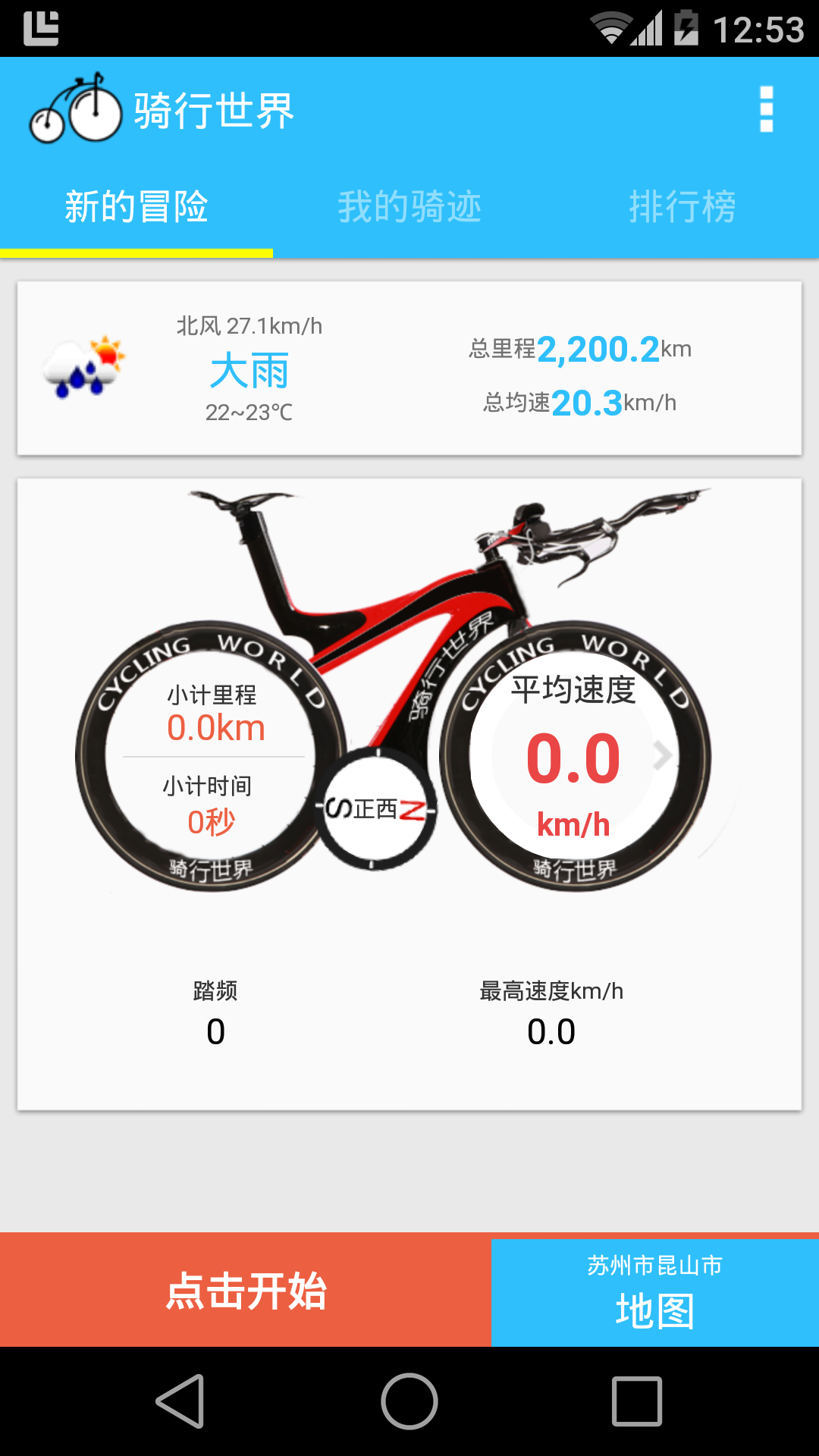Open the overflow menu
The image size is (819, 1456).
coord(766,109)
